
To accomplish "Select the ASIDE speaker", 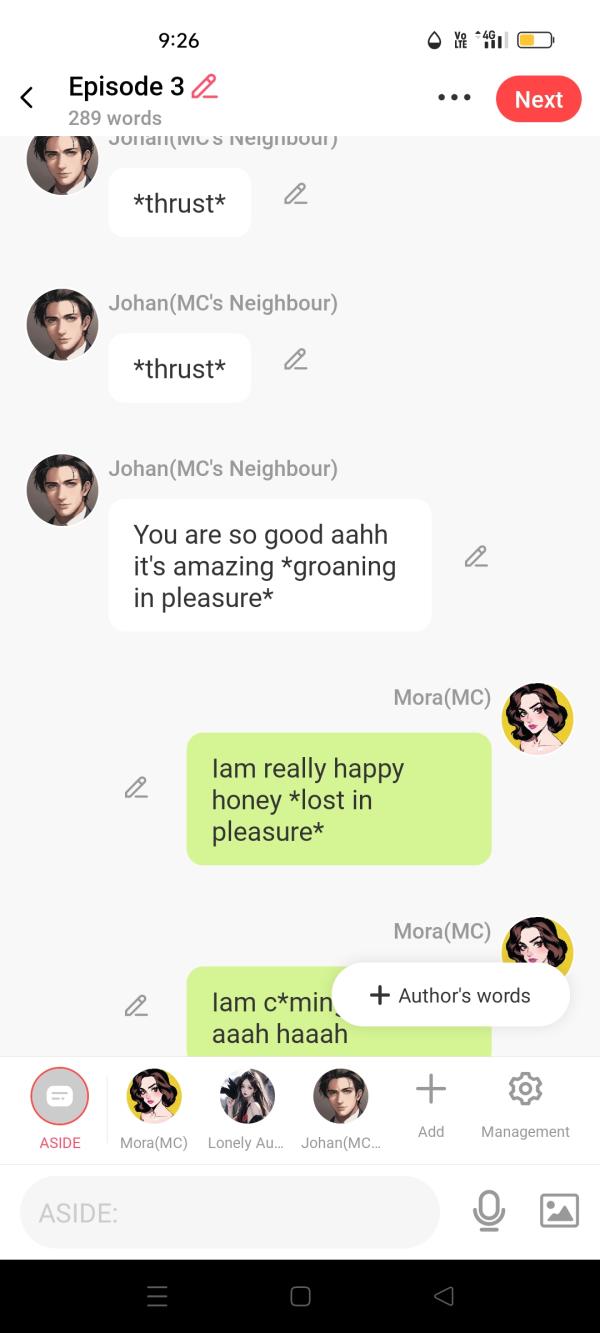I will 60,1097.
